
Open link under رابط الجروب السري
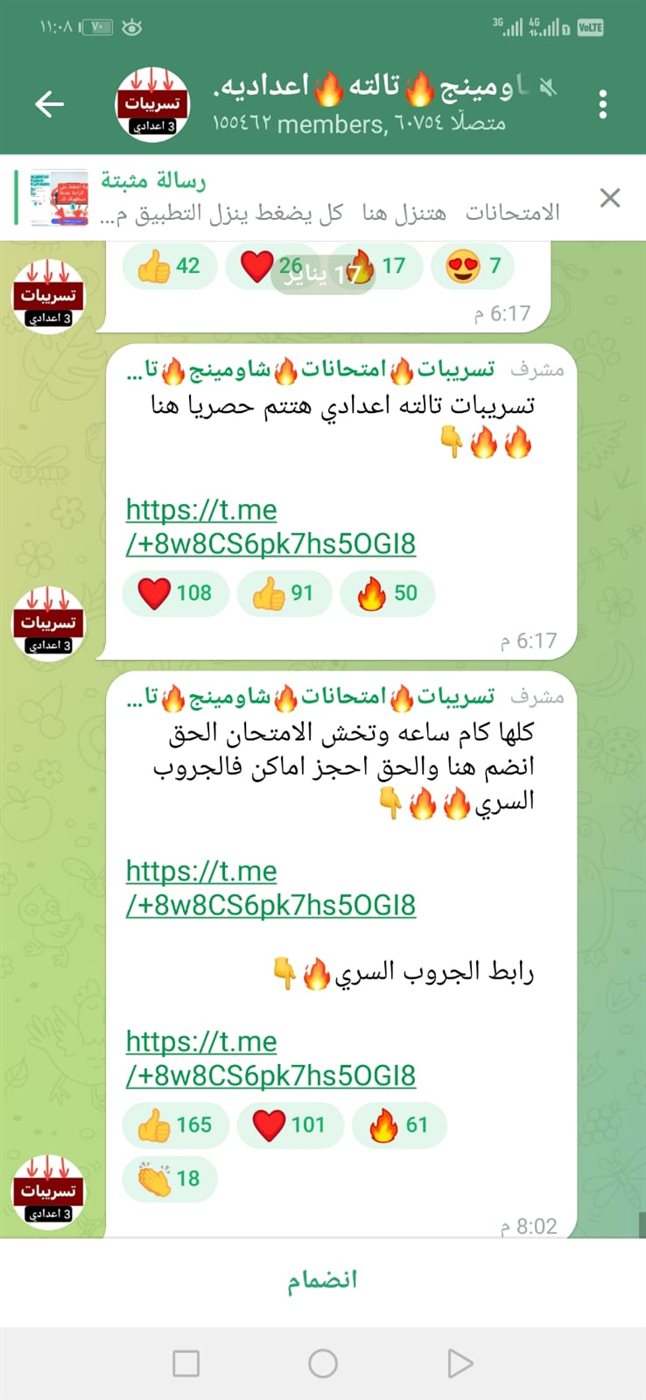(x=270, y=1059)
